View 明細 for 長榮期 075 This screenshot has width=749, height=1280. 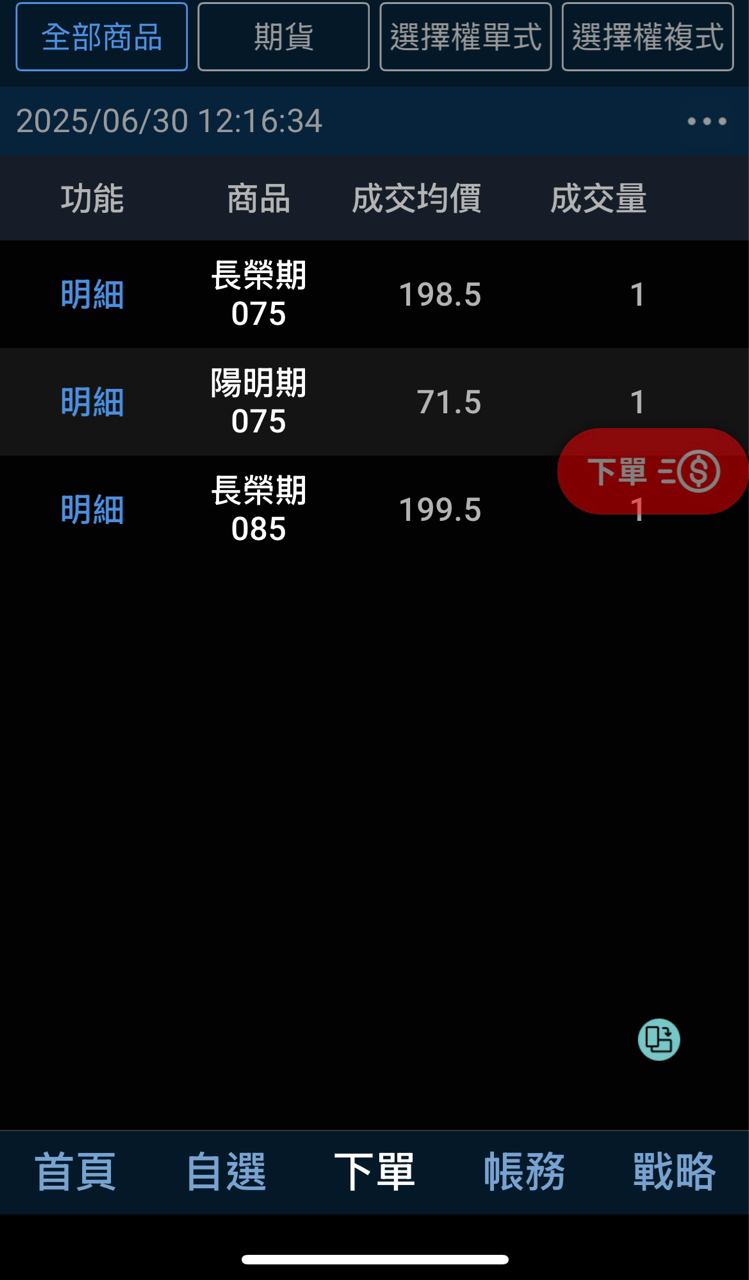click(x=92, y=295)
